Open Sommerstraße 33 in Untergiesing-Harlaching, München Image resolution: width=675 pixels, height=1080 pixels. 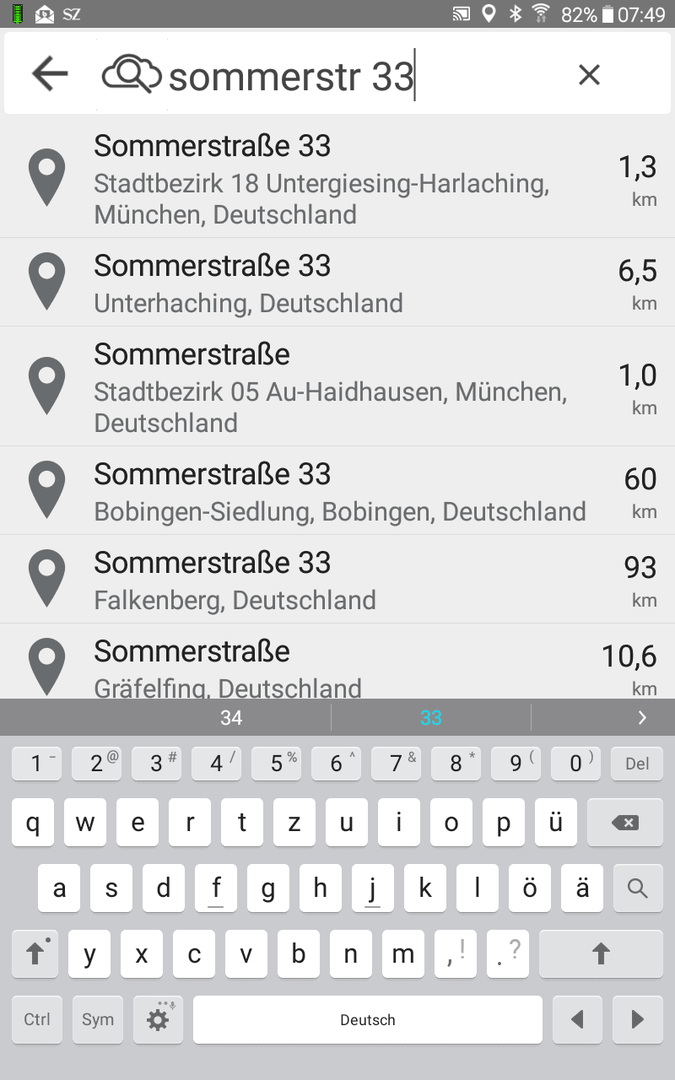click(x=337, y=179)
